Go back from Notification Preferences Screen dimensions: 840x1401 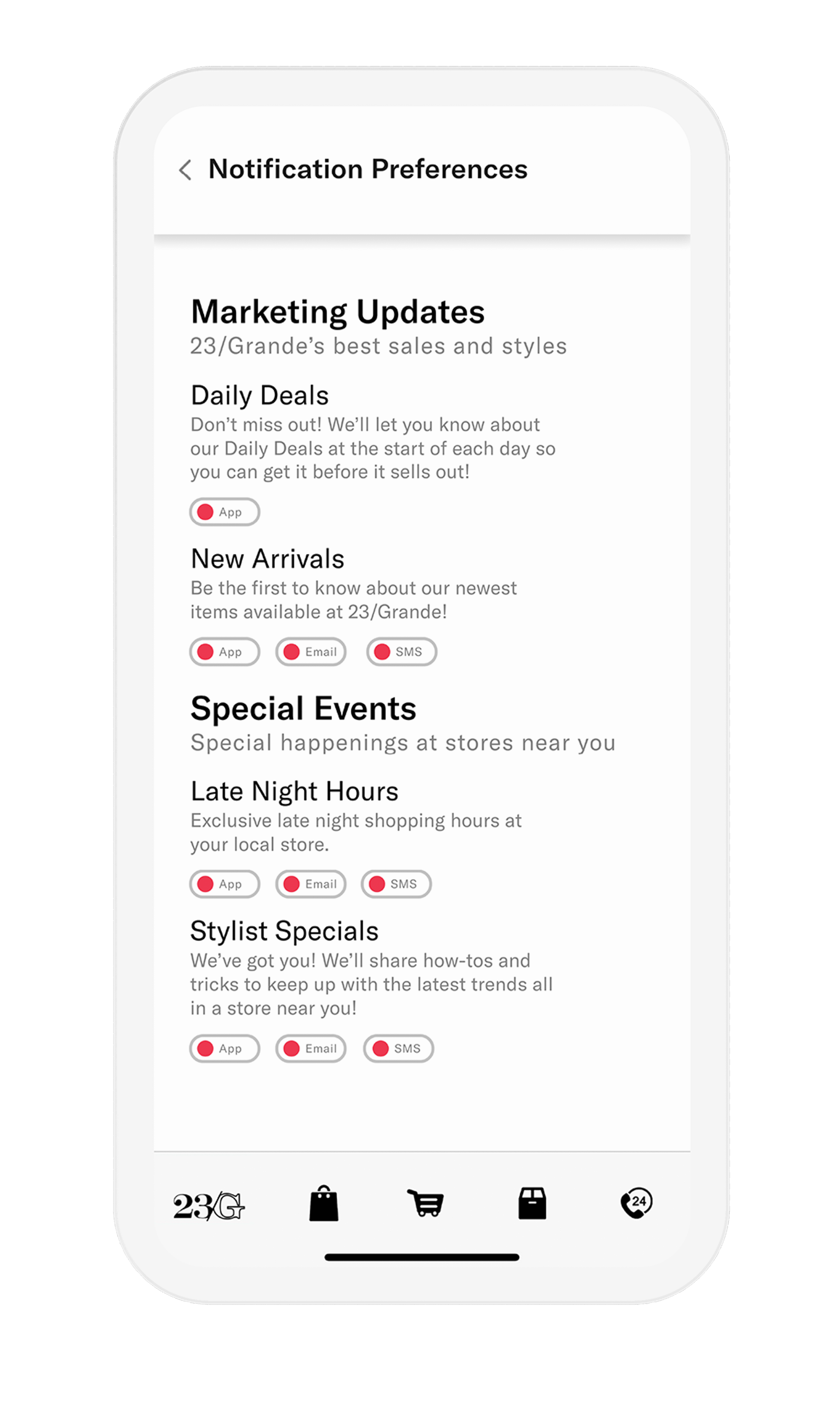(185, 169)
